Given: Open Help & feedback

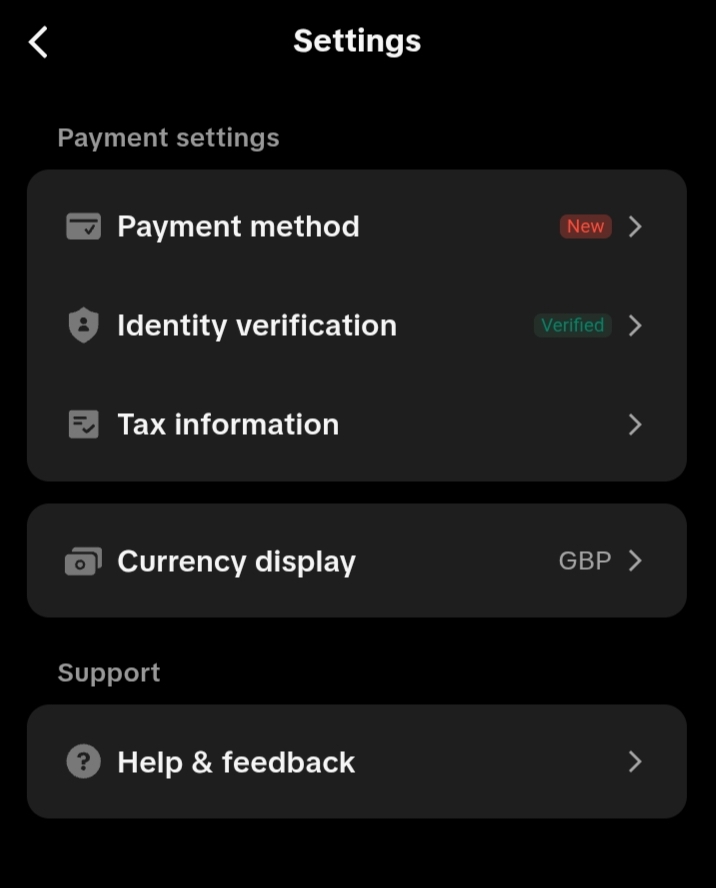Looking at the screenshot, I should [357, 762].
